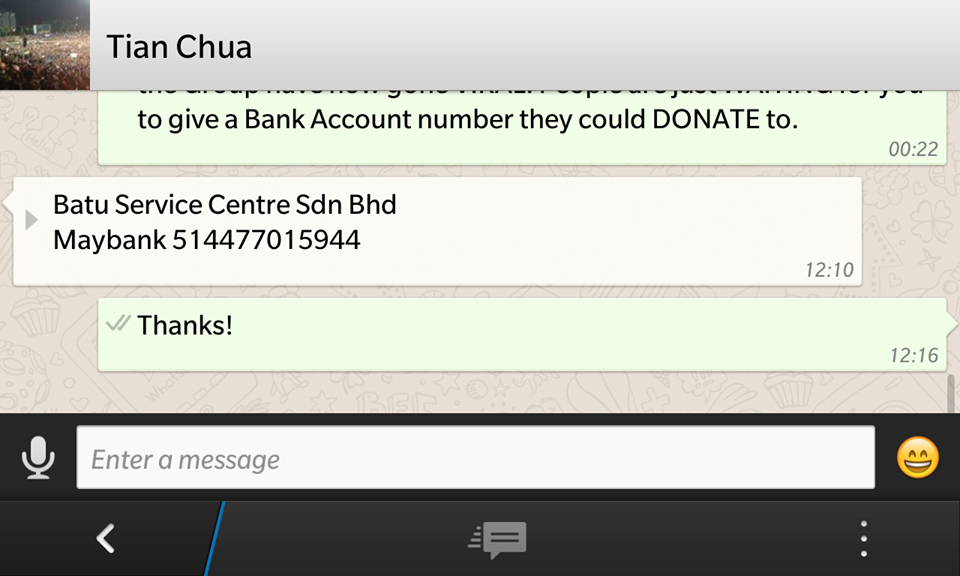960x576 pixels.
Task: Go back to the chat list
Action: point(105,539)
